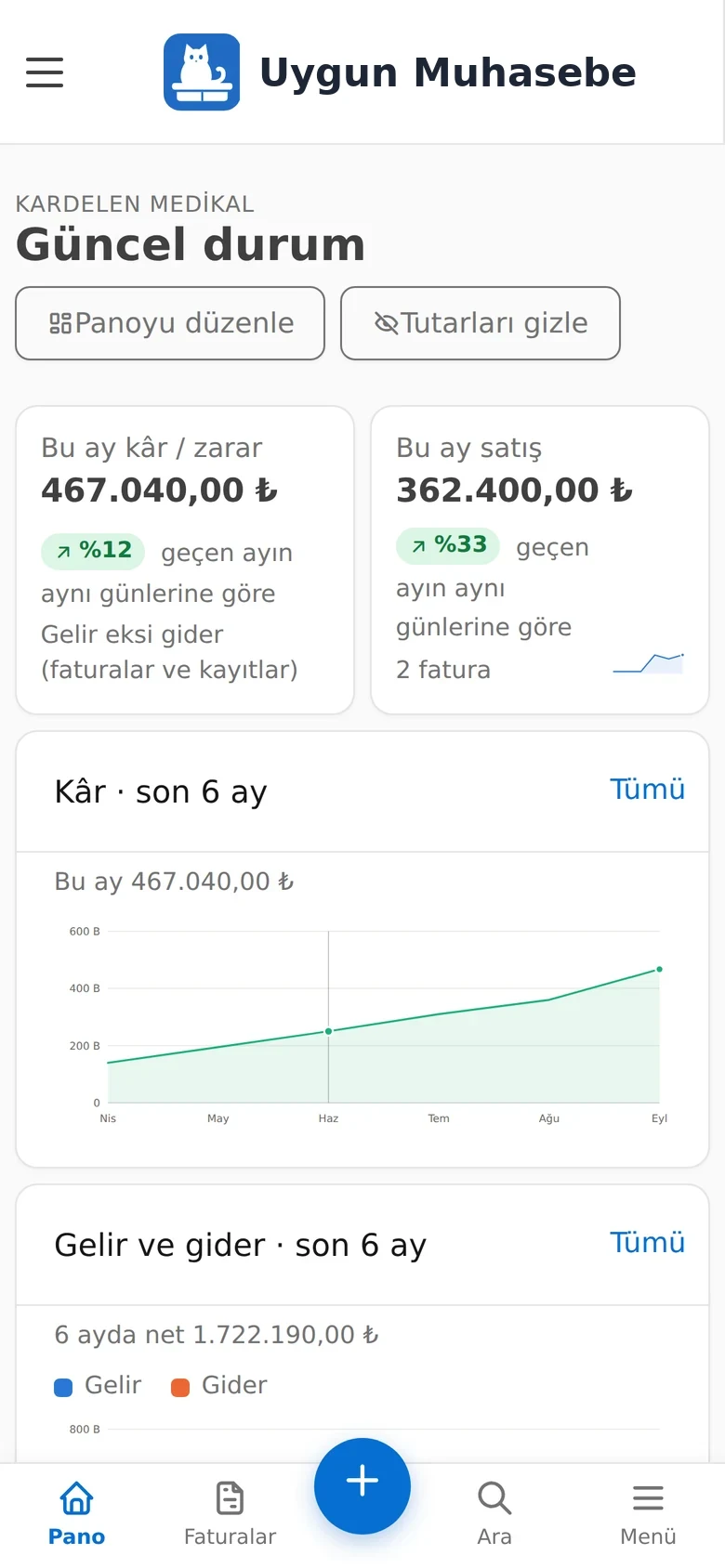Open the Bu ay satış card
This screenshot has height=1568, width=725.
pos(540,560)
